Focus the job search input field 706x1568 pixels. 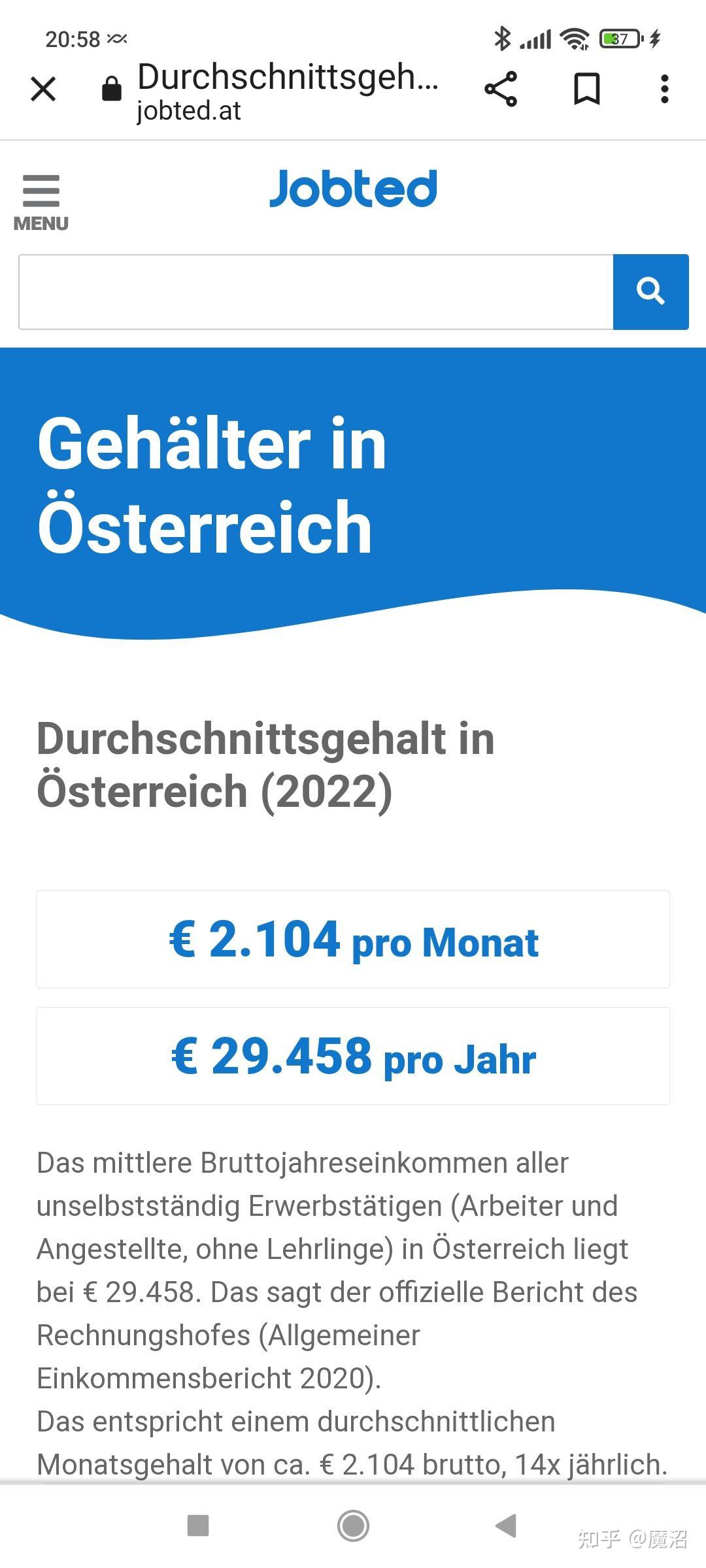[316, 292]
